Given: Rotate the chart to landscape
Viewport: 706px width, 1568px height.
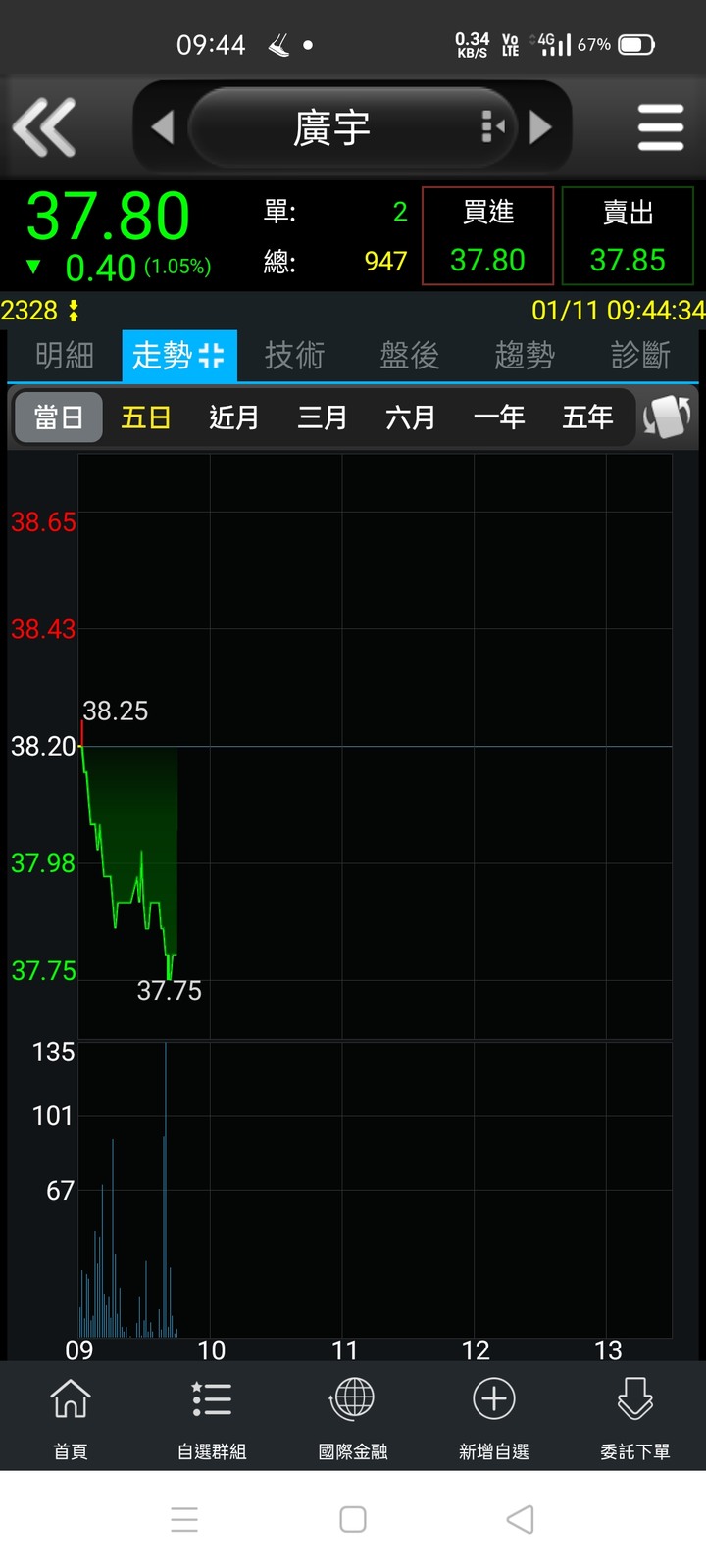Looking at the screenshot, I should (667, 417).
